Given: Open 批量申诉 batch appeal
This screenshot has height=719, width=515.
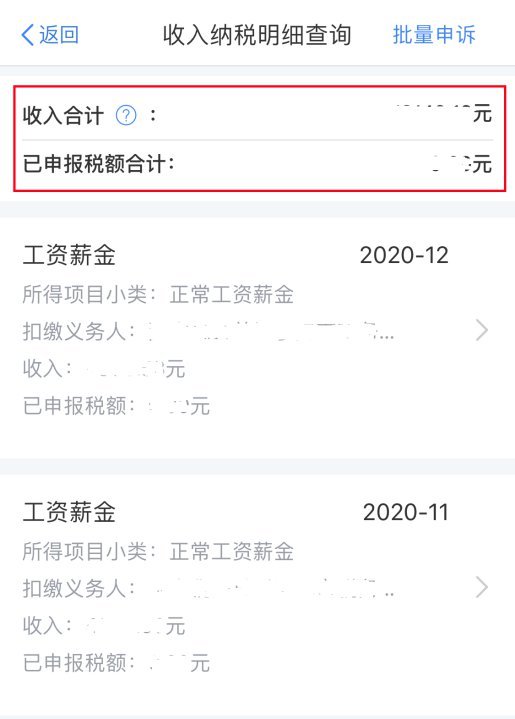Looking at the screenshot, I should [434, 35].
